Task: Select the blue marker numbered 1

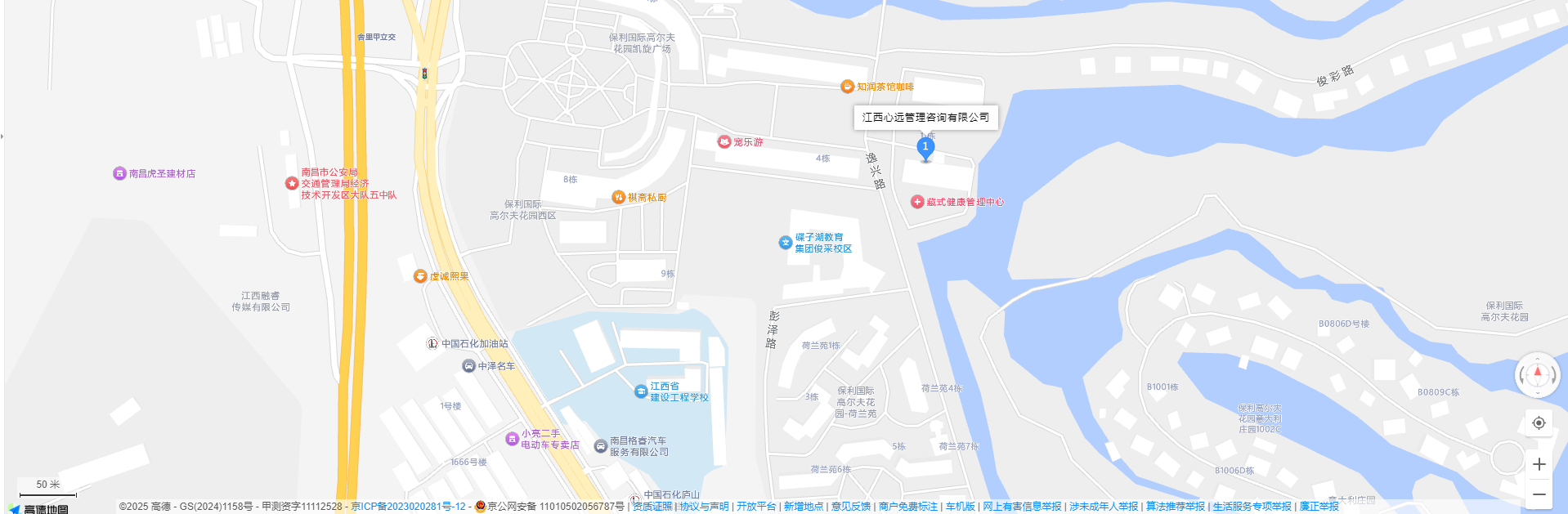Action: [925, 147]
